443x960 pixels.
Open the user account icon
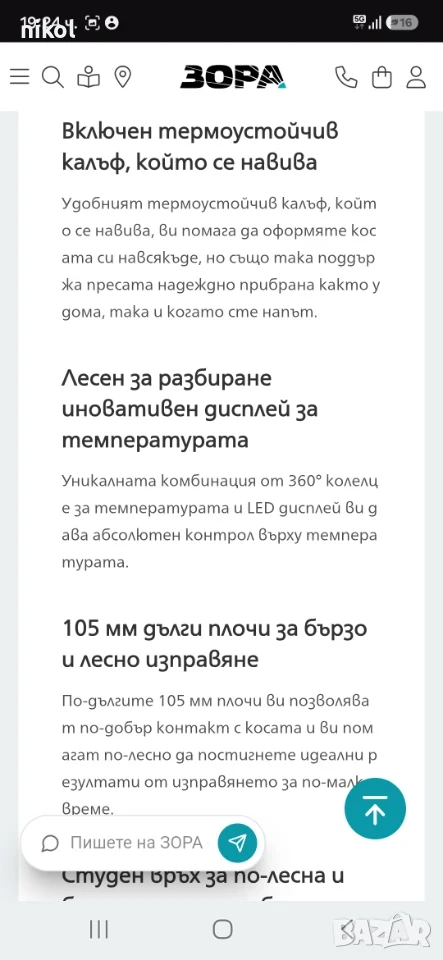[x=416, y=77]
